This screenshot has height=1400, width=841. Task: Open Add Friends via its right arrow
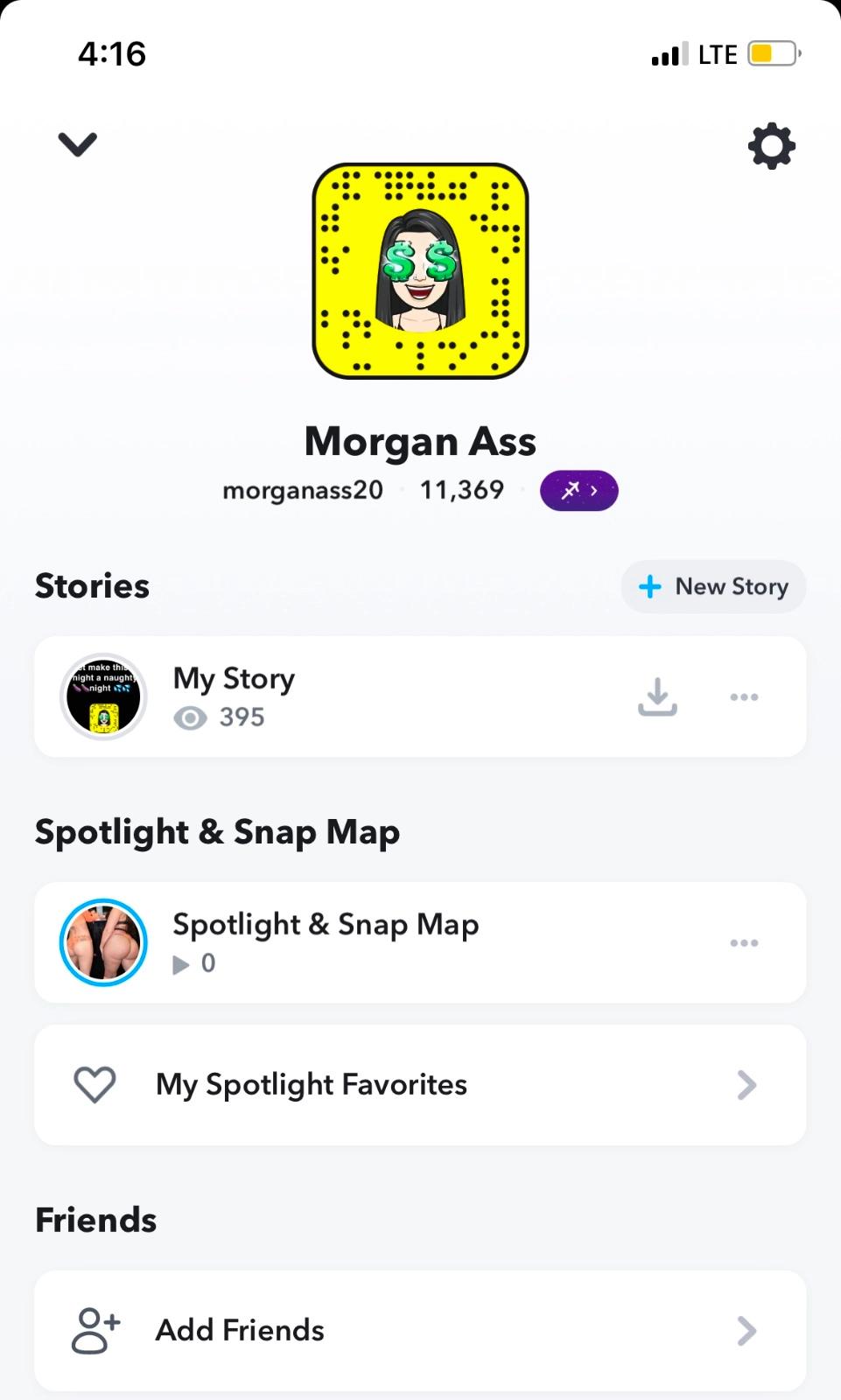tap(746, 1330)
